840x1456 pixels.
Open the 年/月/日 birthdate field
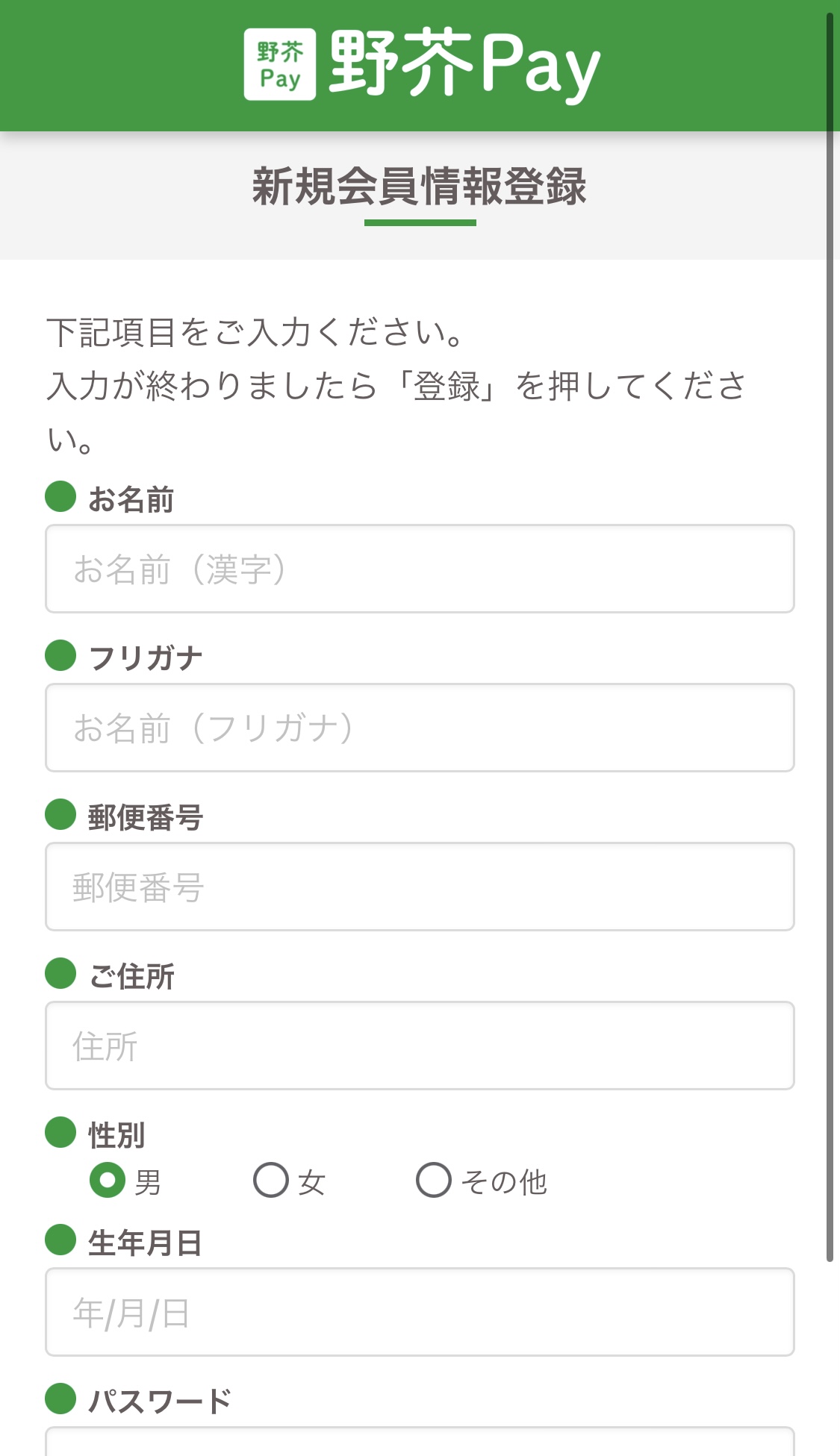[420, 1312]
